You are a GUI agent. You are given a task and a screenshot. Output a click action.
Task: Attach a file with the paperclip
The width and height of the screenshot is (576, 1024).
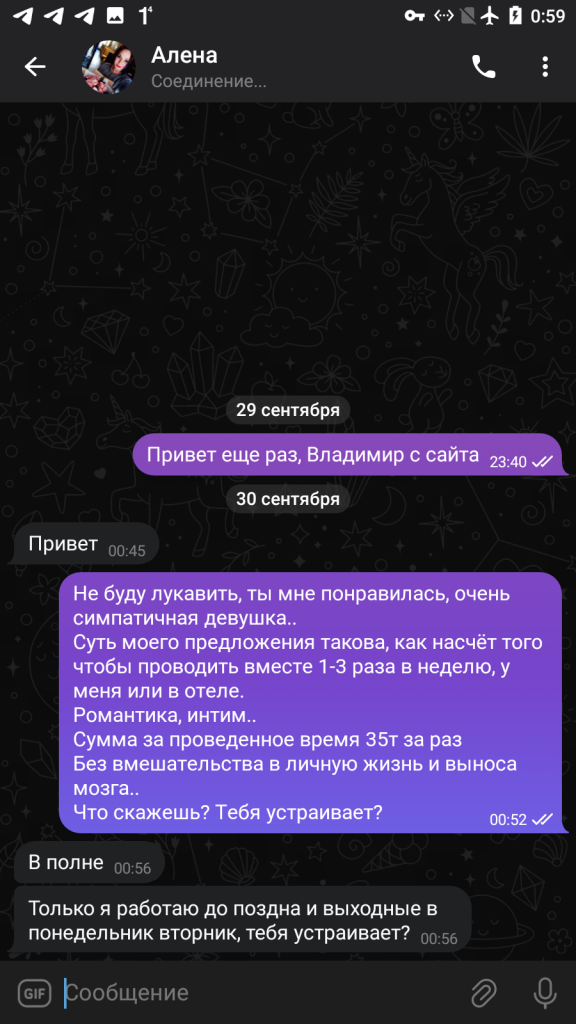coord(484,993)
